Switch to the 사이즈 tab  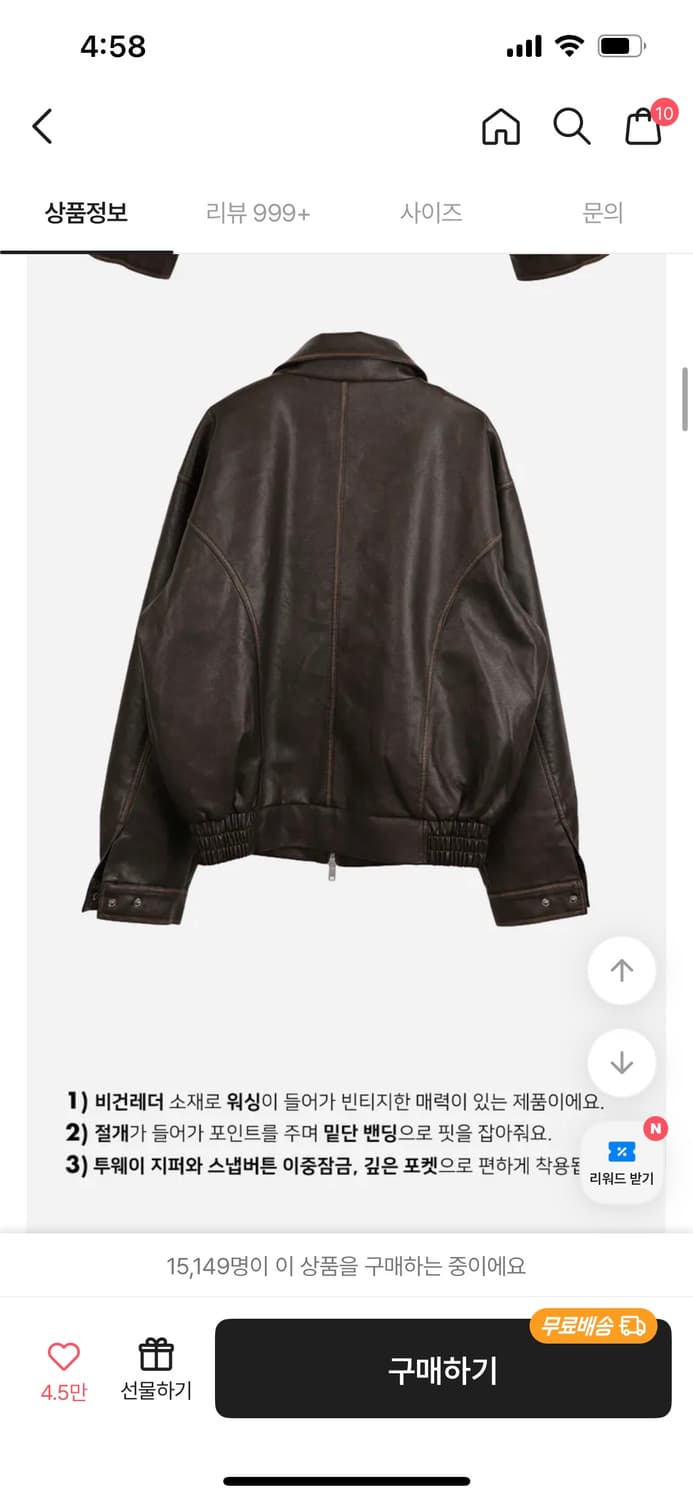tap(431, 213)
